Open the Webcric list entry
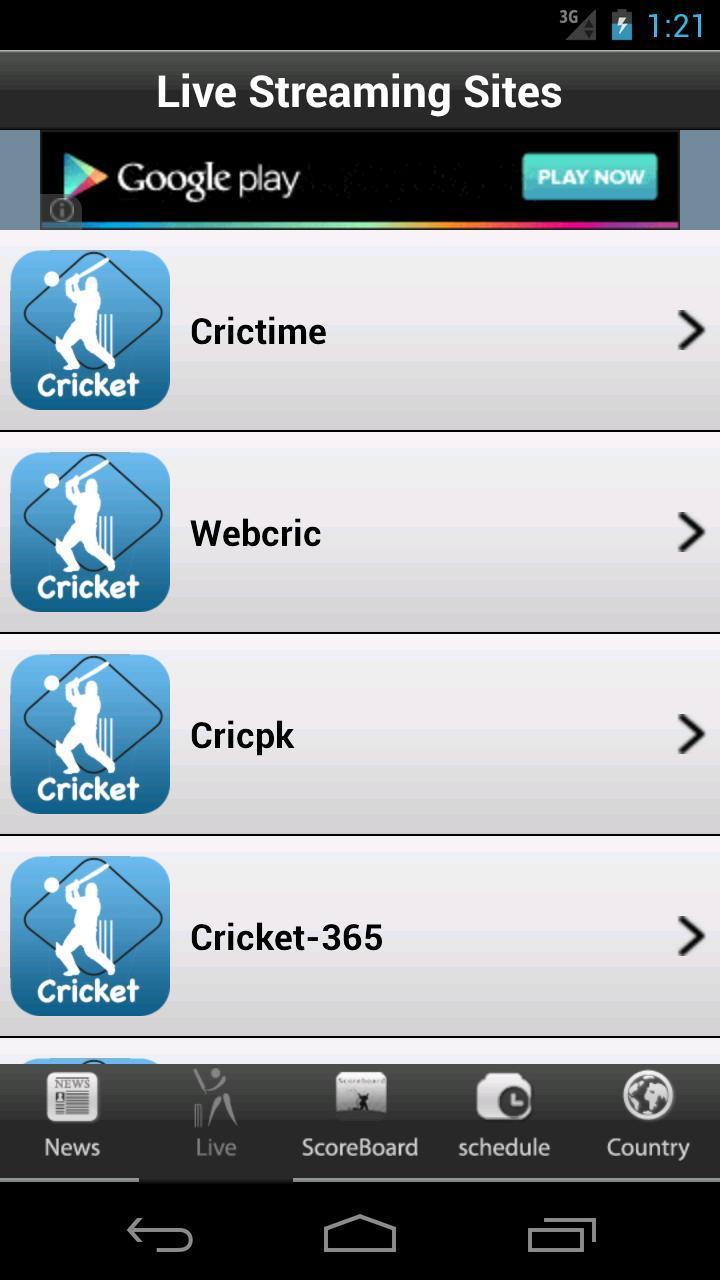This screenshot has height=1280, width=720. point(360,532)
